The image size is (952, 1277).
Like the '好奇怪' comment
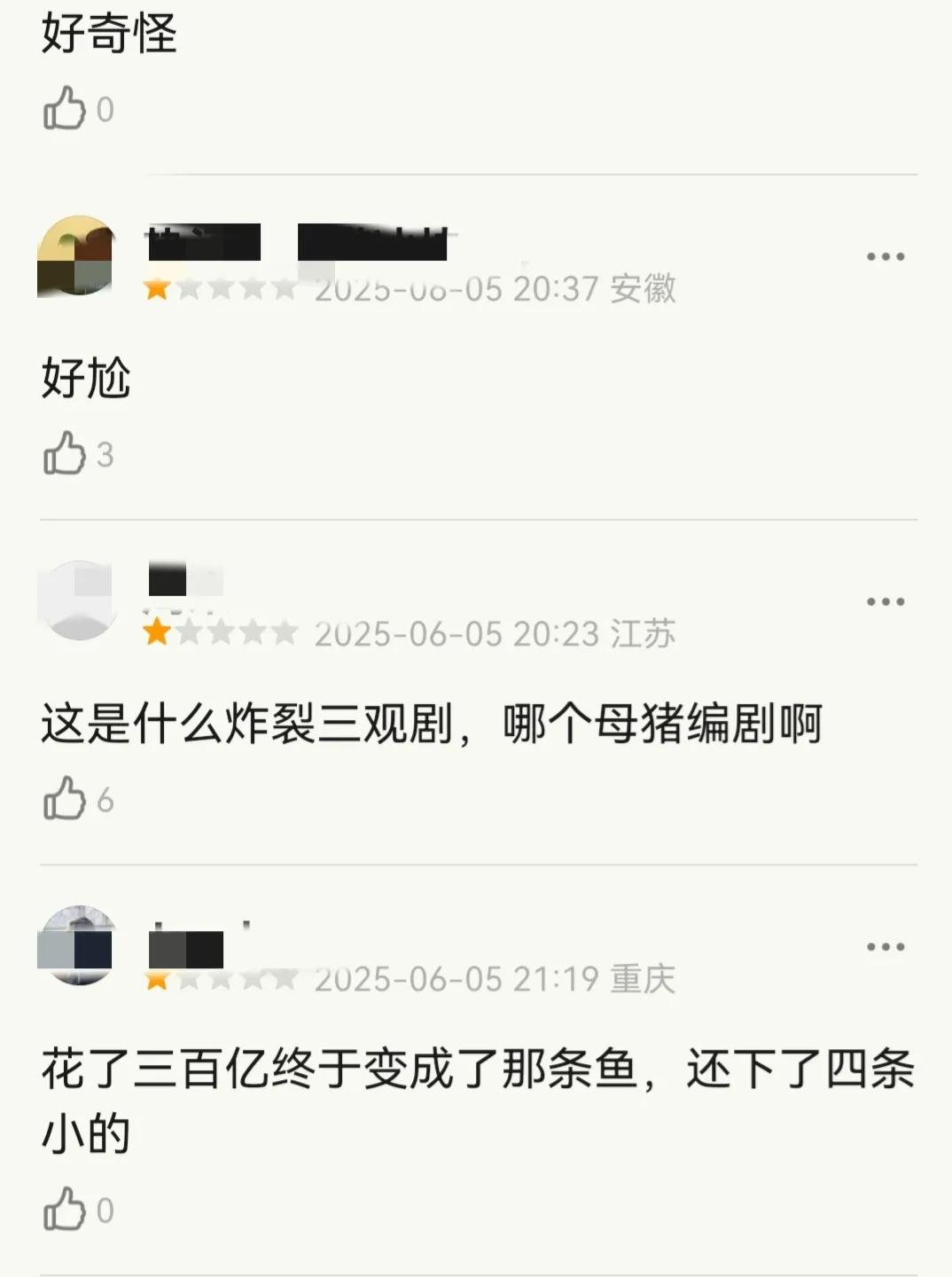(x=65, y=109)
